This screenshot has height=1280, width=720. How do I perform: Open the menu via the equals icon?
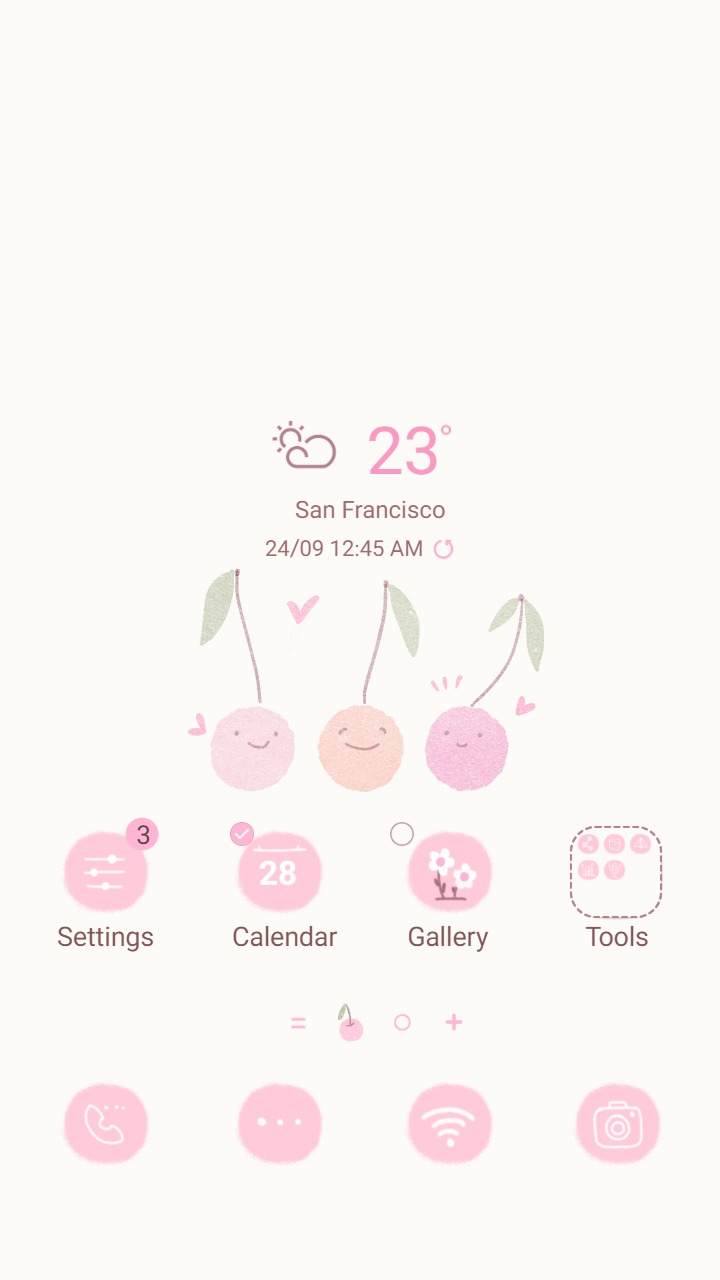pyautogui.click(x=298, y=1022)
